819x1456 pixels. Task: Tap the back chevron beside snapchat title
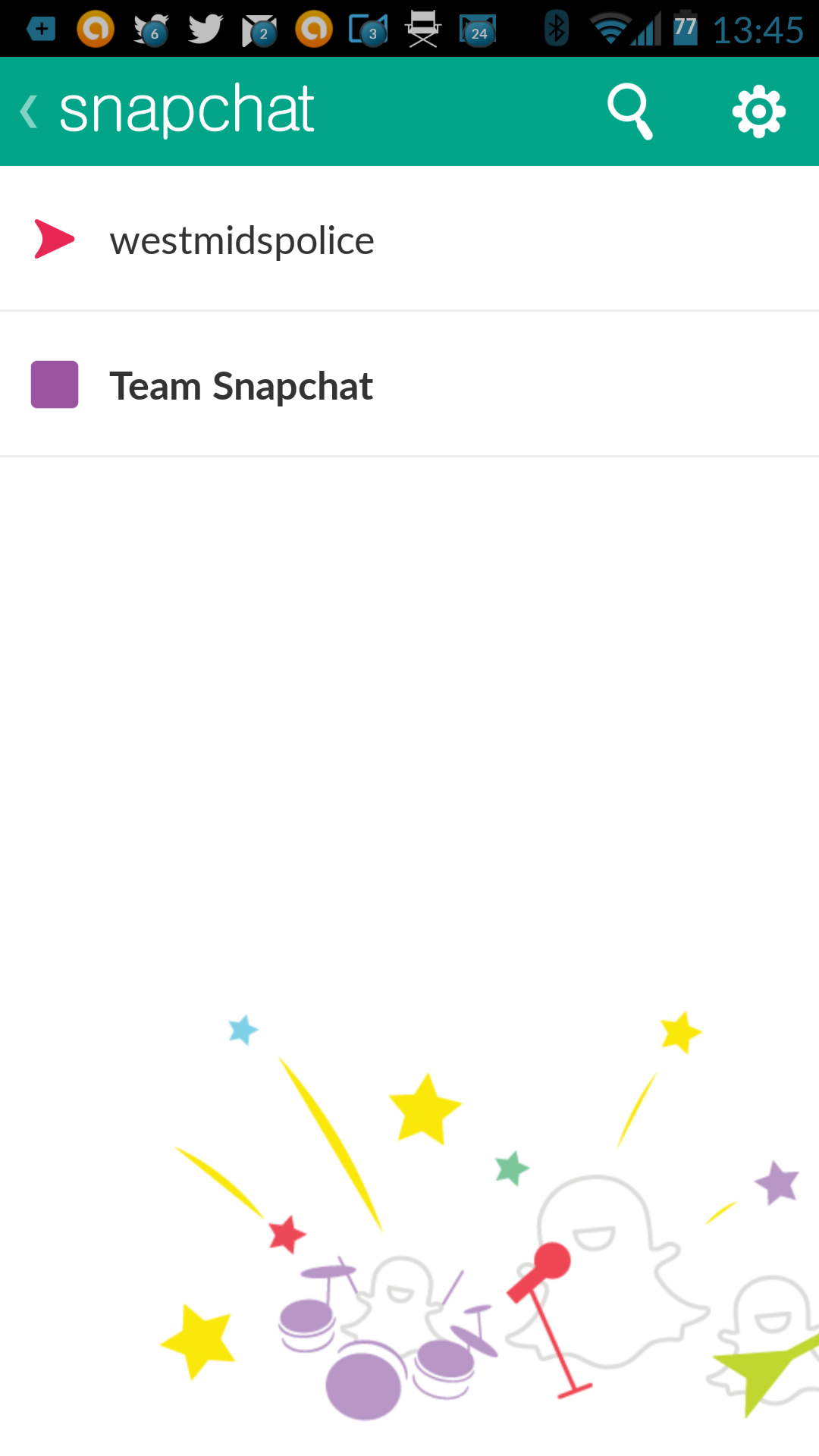(28, 111)
